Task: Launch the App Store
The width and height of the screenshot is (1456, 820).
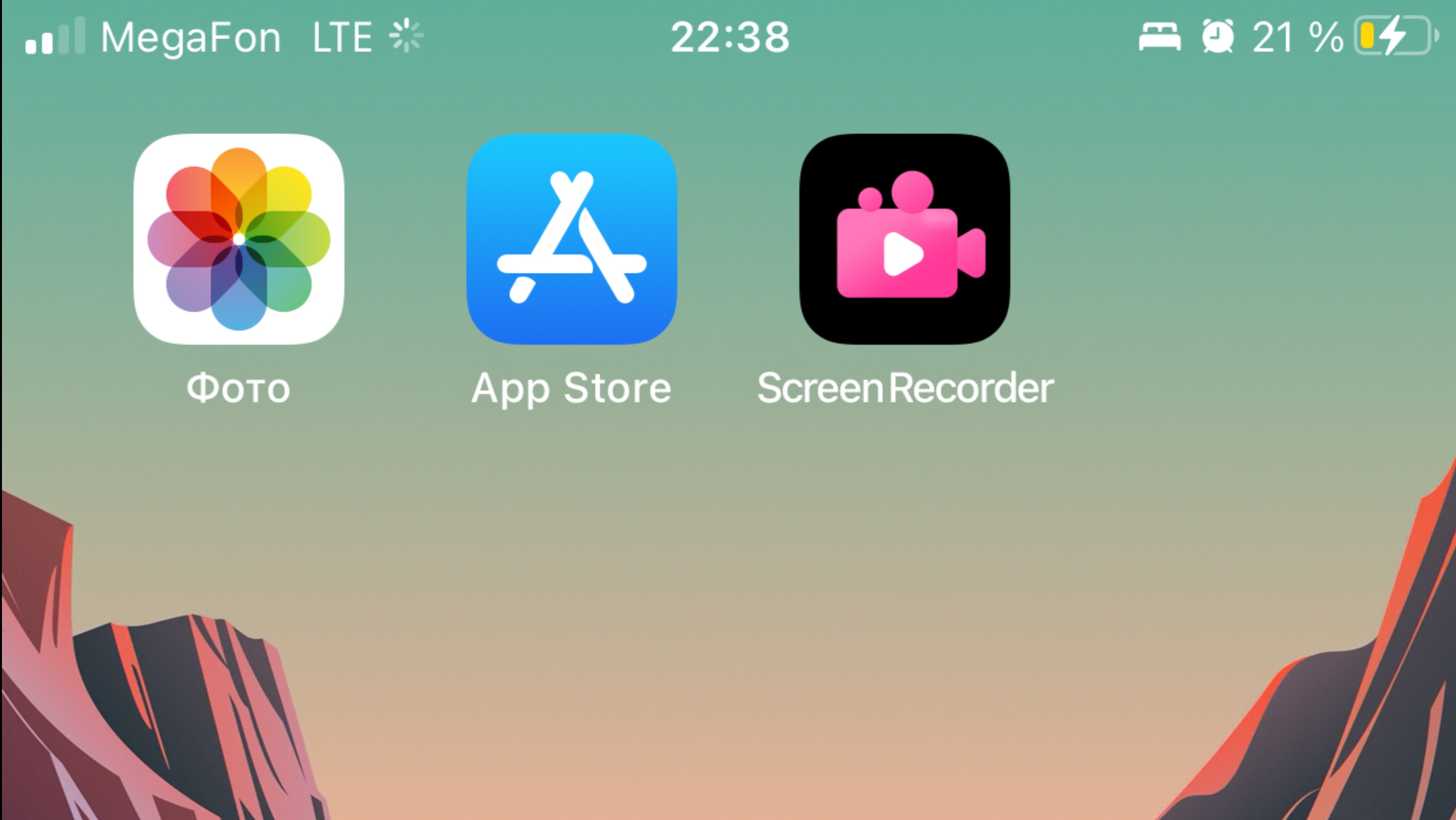Action: (x=571, y=239)
